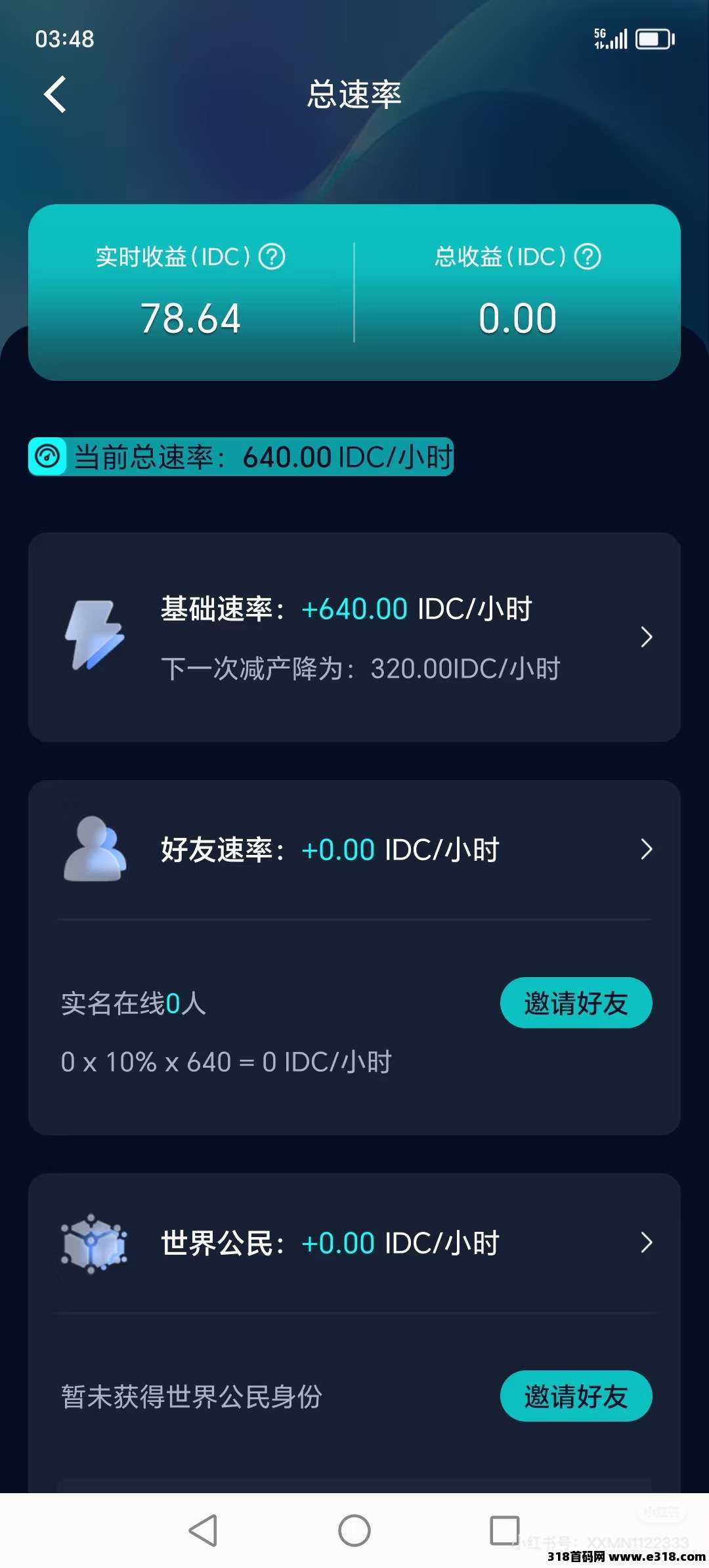Open the help icon next to 实时收益(IDC)
The width and height of the screenshot is (709, 1568).
click(272, 257)
